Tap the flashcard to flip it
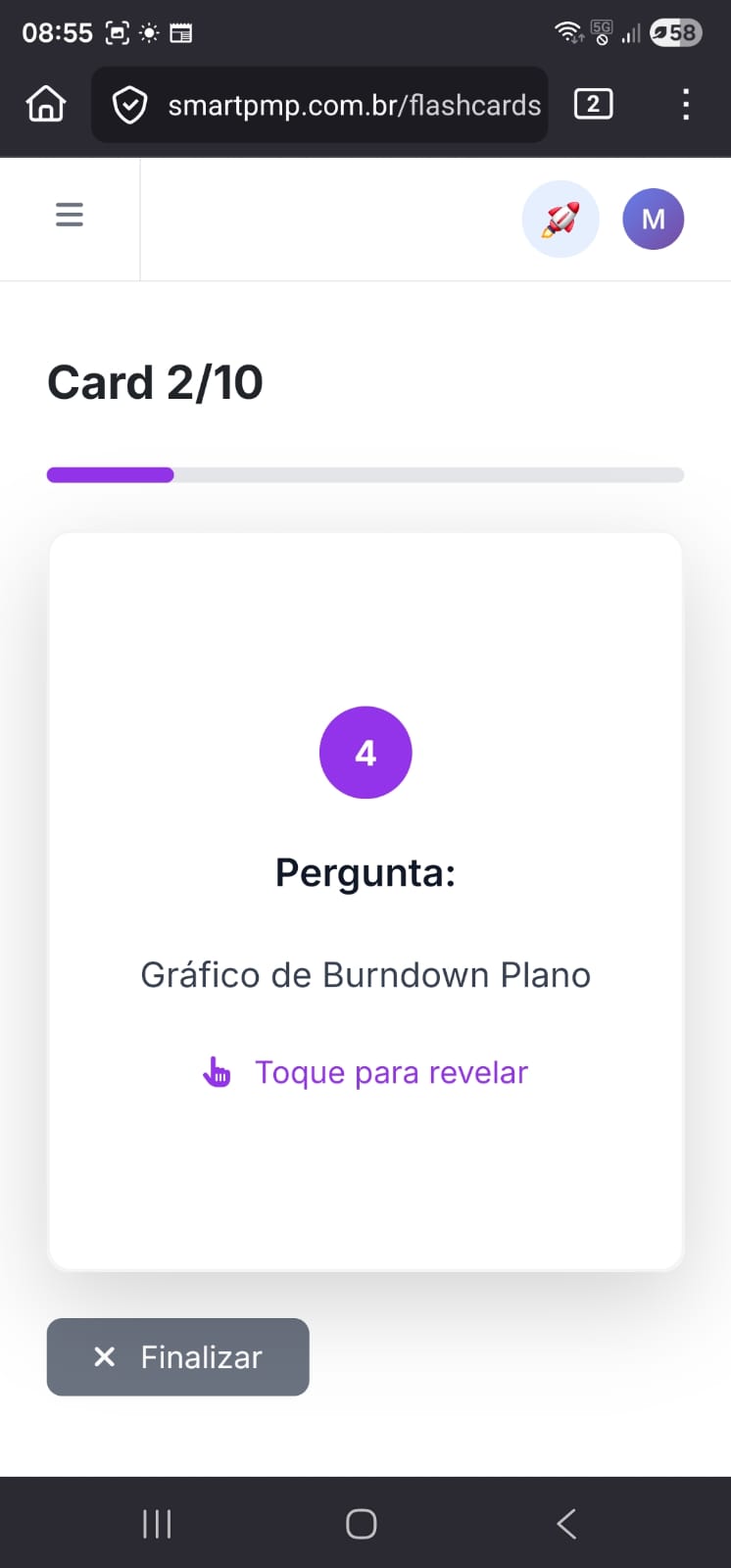The height and width of the screenshot is (1568, 731). 365,899
